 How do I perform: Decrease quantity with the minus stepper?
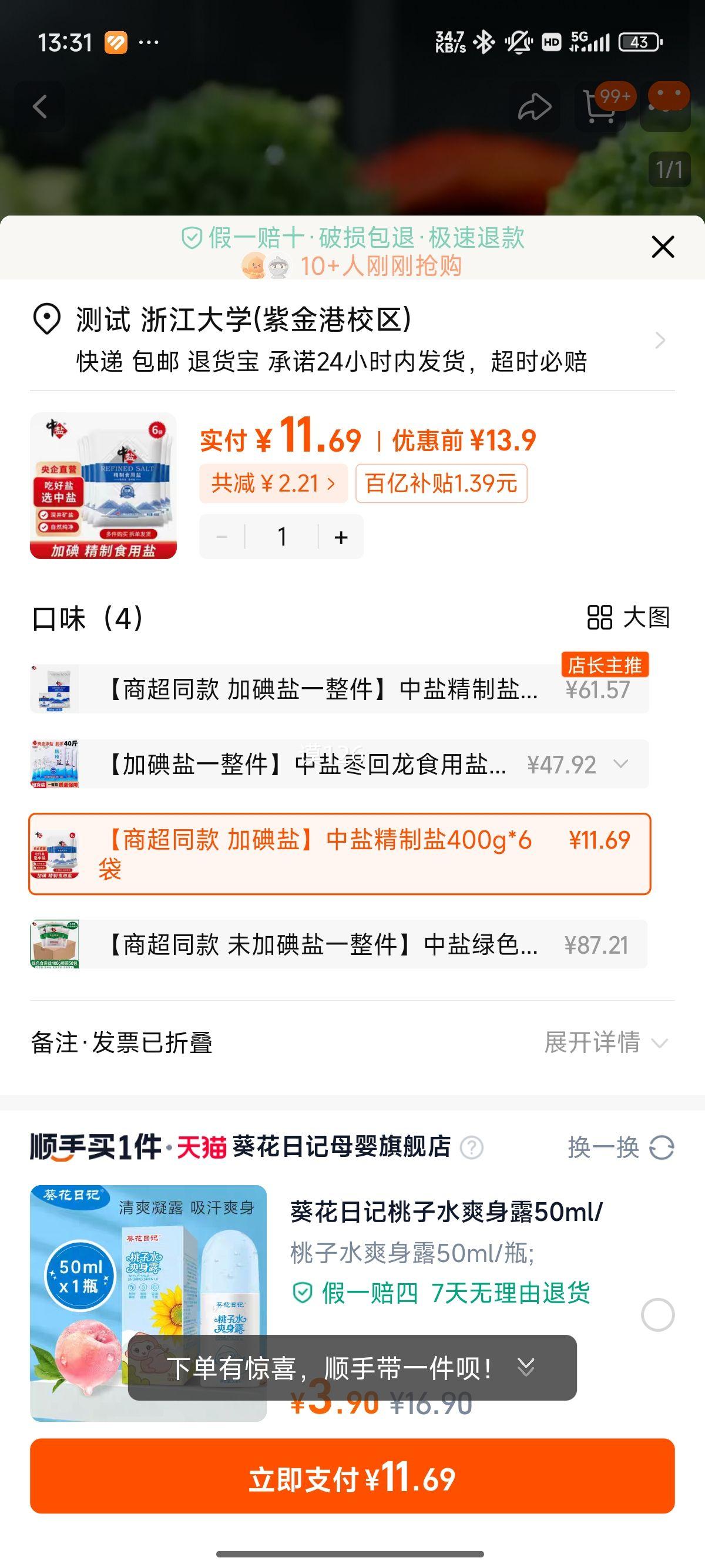222,536
